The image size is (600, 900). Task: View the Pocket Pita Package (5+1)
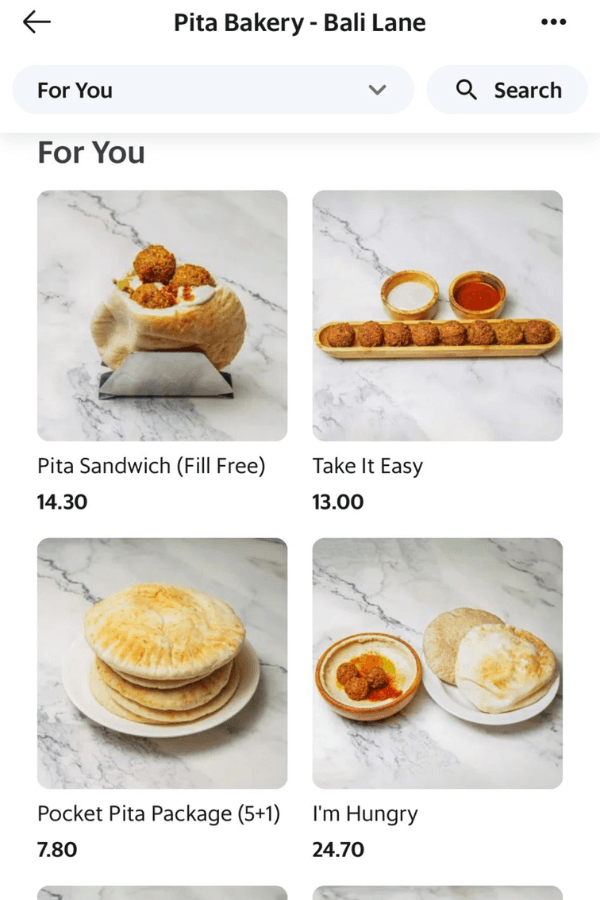tap(162, 664)
